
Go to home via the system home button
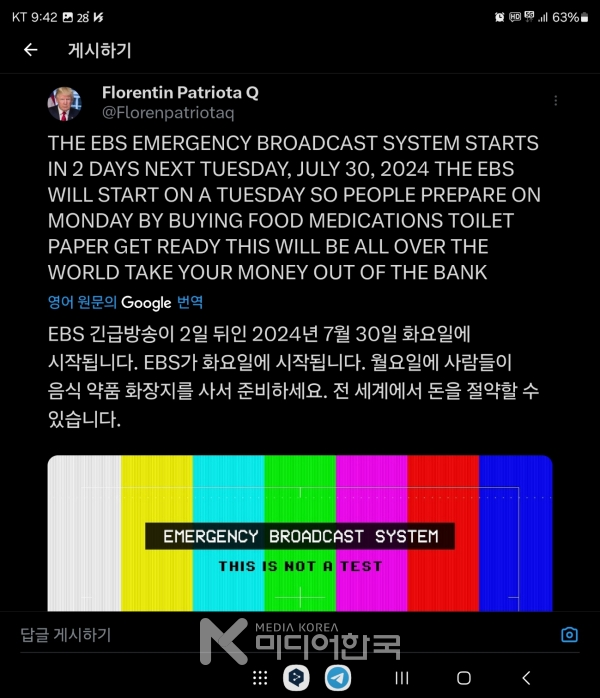tap(463, 677)
